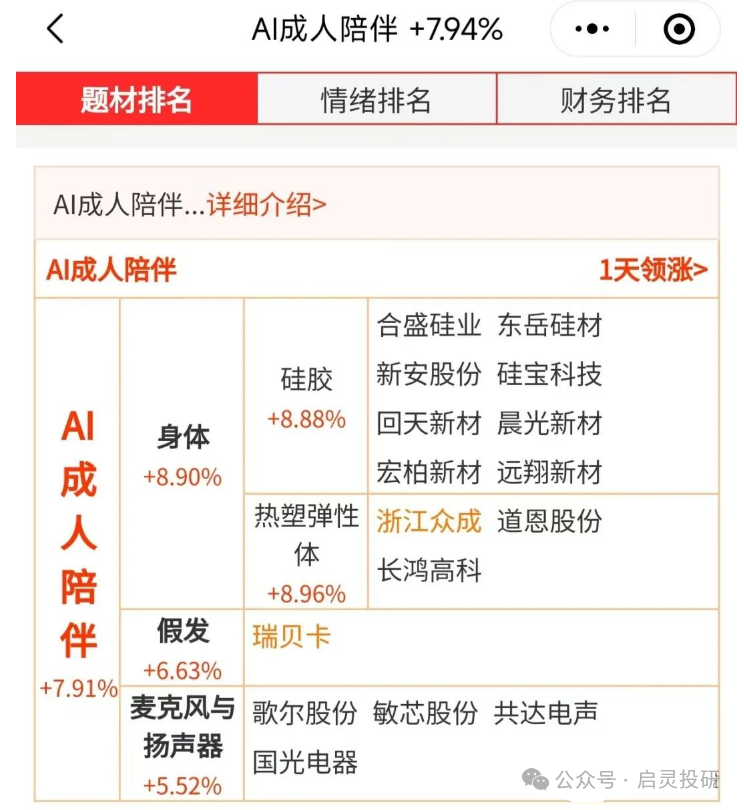Open the mini program three-dot menu
Viewport: 744px width, 810px height.
tap(592, 30)
